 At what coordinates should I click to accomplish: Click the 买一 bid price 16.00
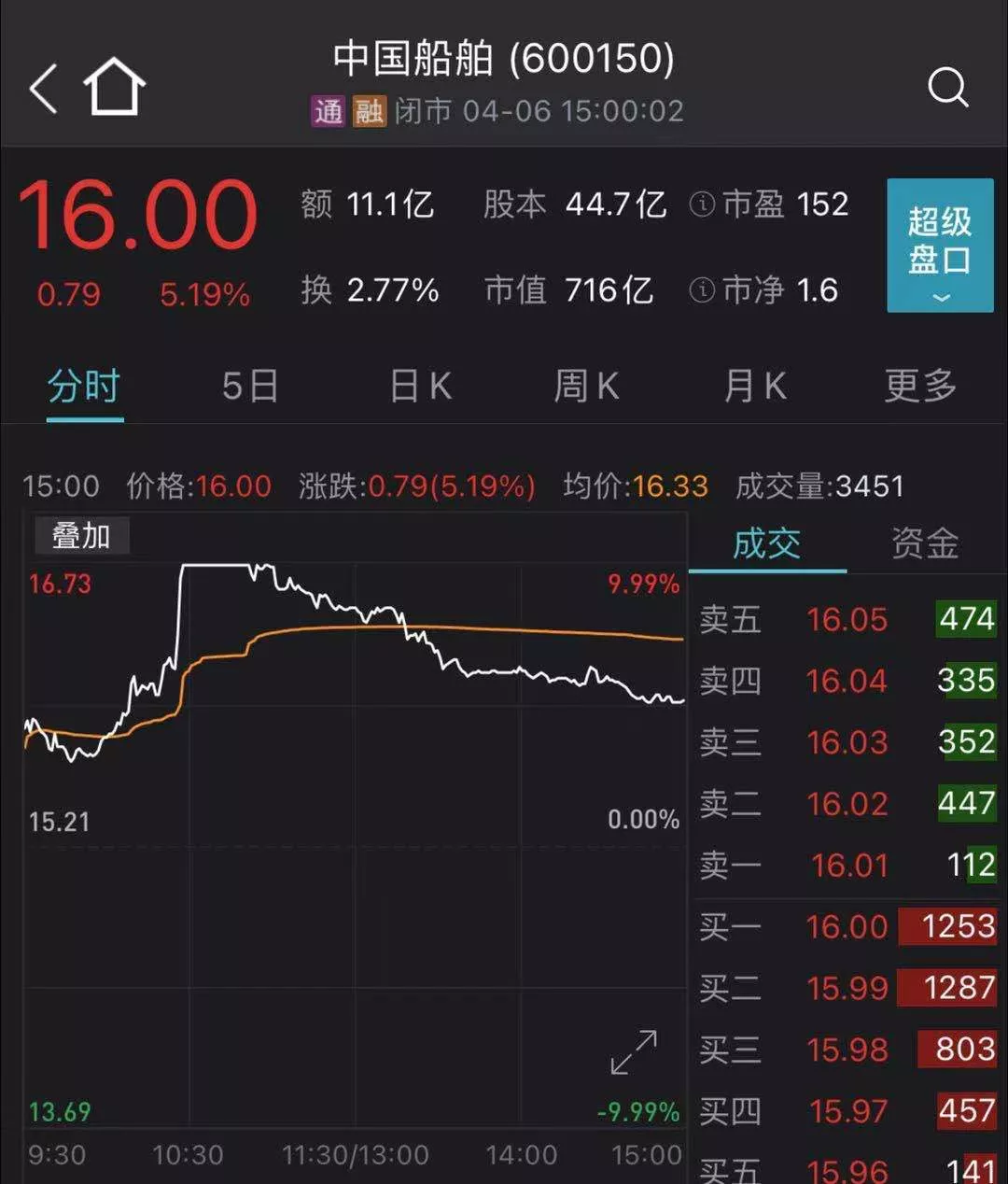pyautogui.click(x=847, y=926)
